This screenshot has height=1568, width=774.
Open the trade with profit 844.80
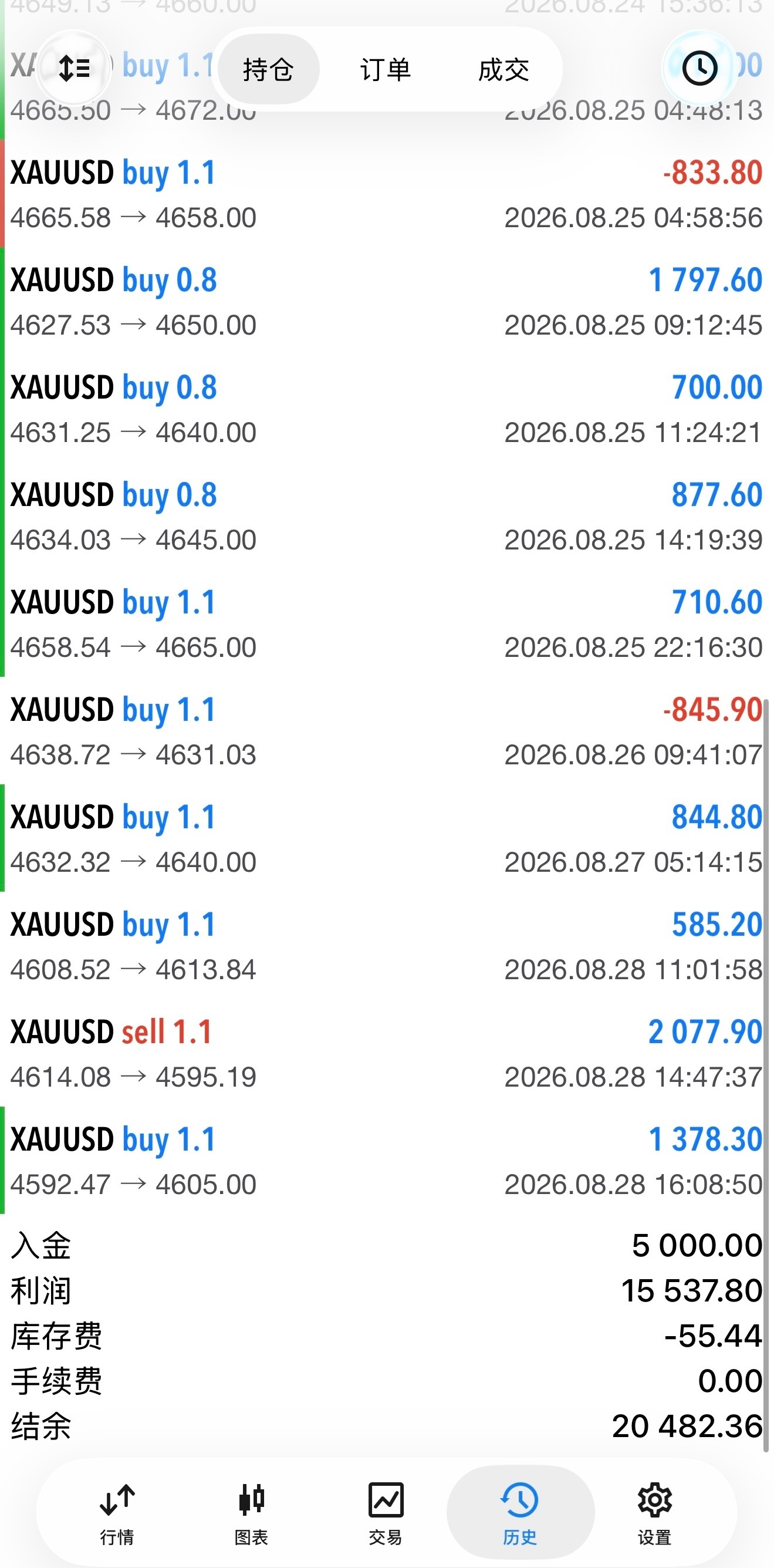[387, 838]
